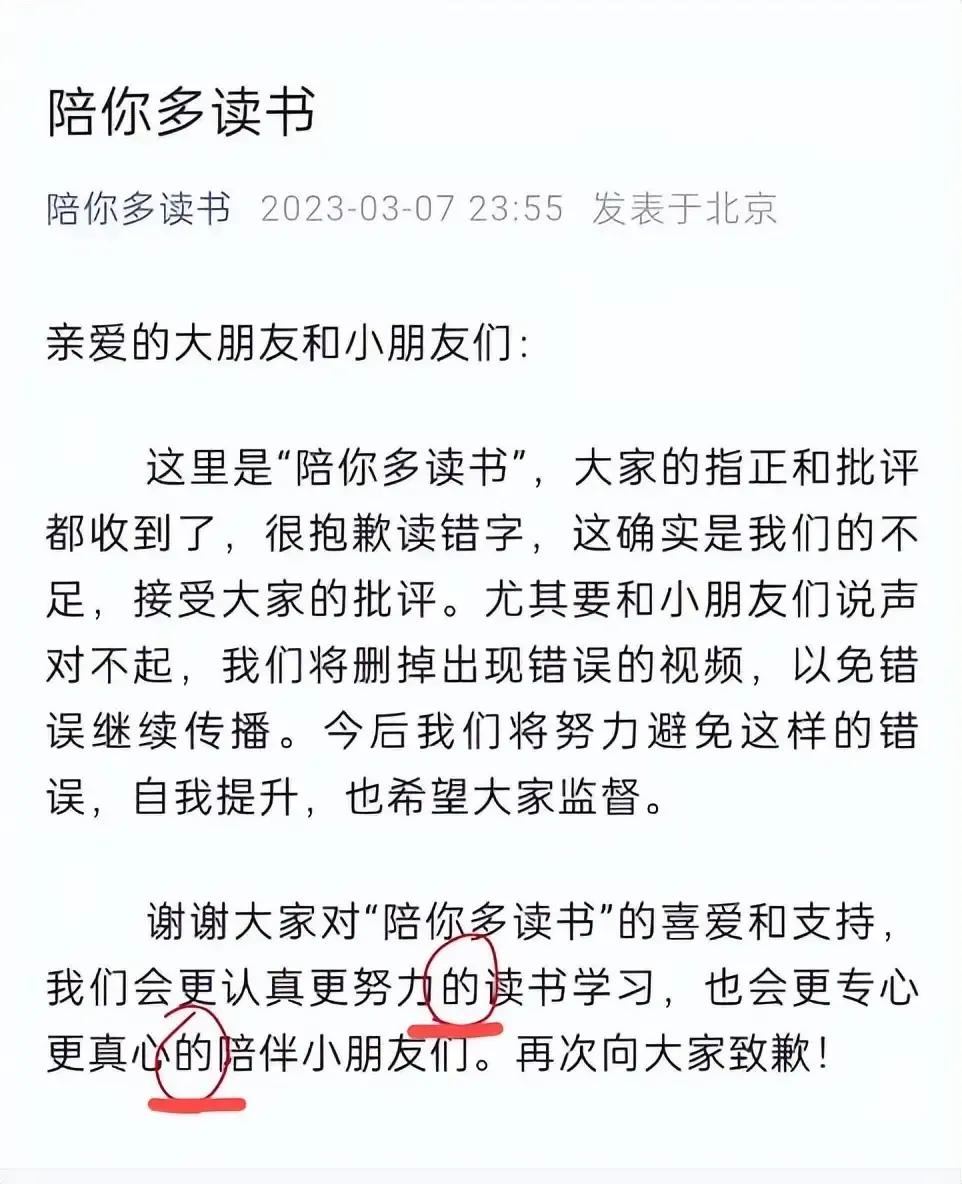962x1184 pixels.
Task: Open the 陪你多读书 account name link
Action: coord(138,209)
